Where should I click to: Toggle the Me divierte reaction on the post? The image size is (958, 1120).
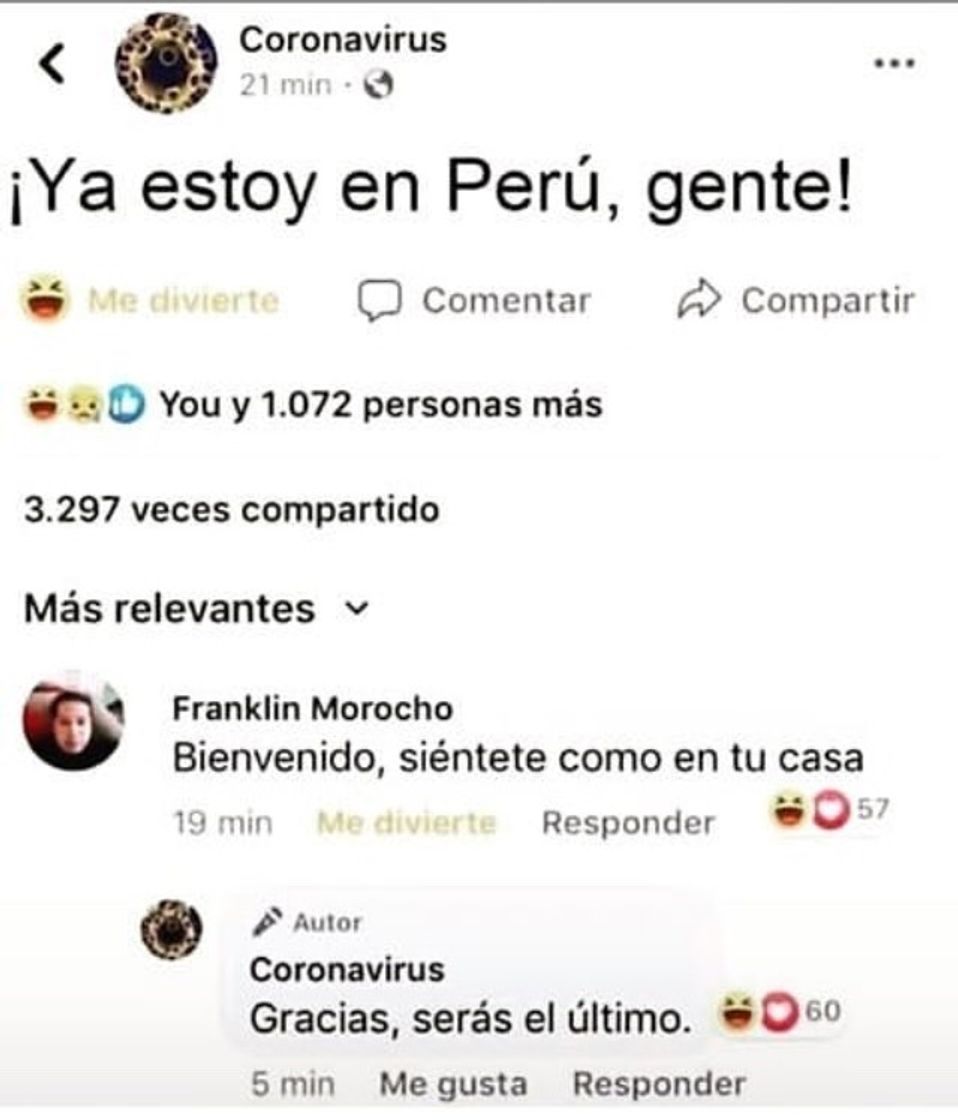pos(150,301)
